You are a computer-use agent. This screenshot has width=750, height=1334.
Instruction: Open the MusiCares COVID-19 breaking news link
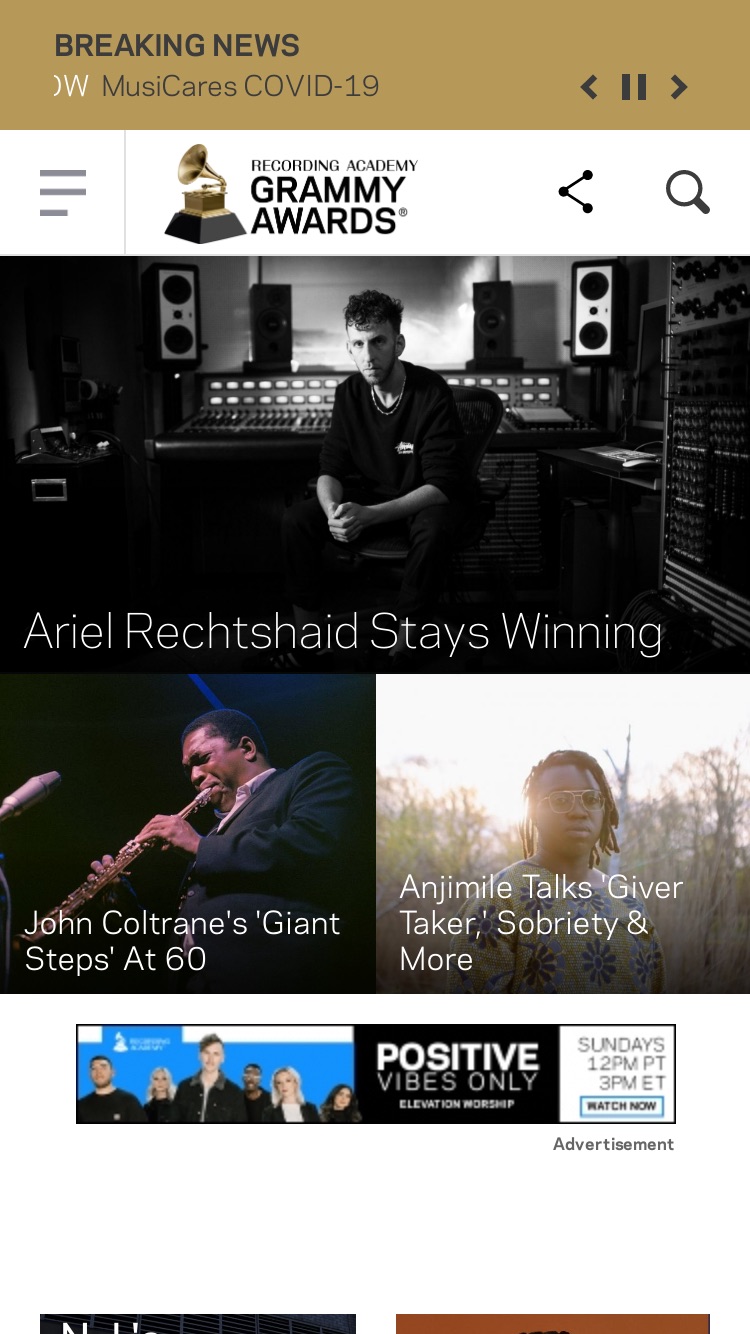tap(240, 86)
